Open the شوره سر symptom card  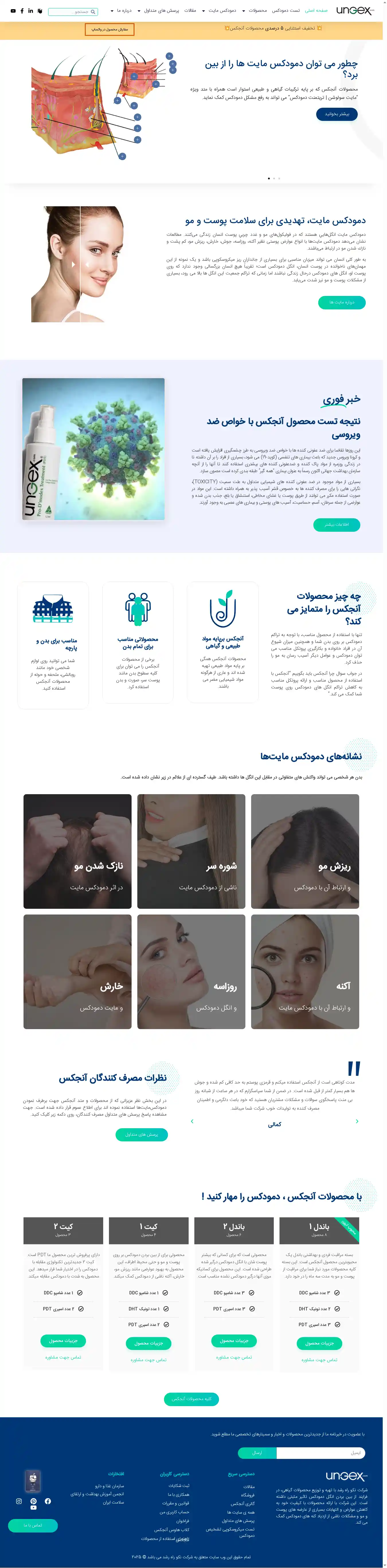pos(191,851)
